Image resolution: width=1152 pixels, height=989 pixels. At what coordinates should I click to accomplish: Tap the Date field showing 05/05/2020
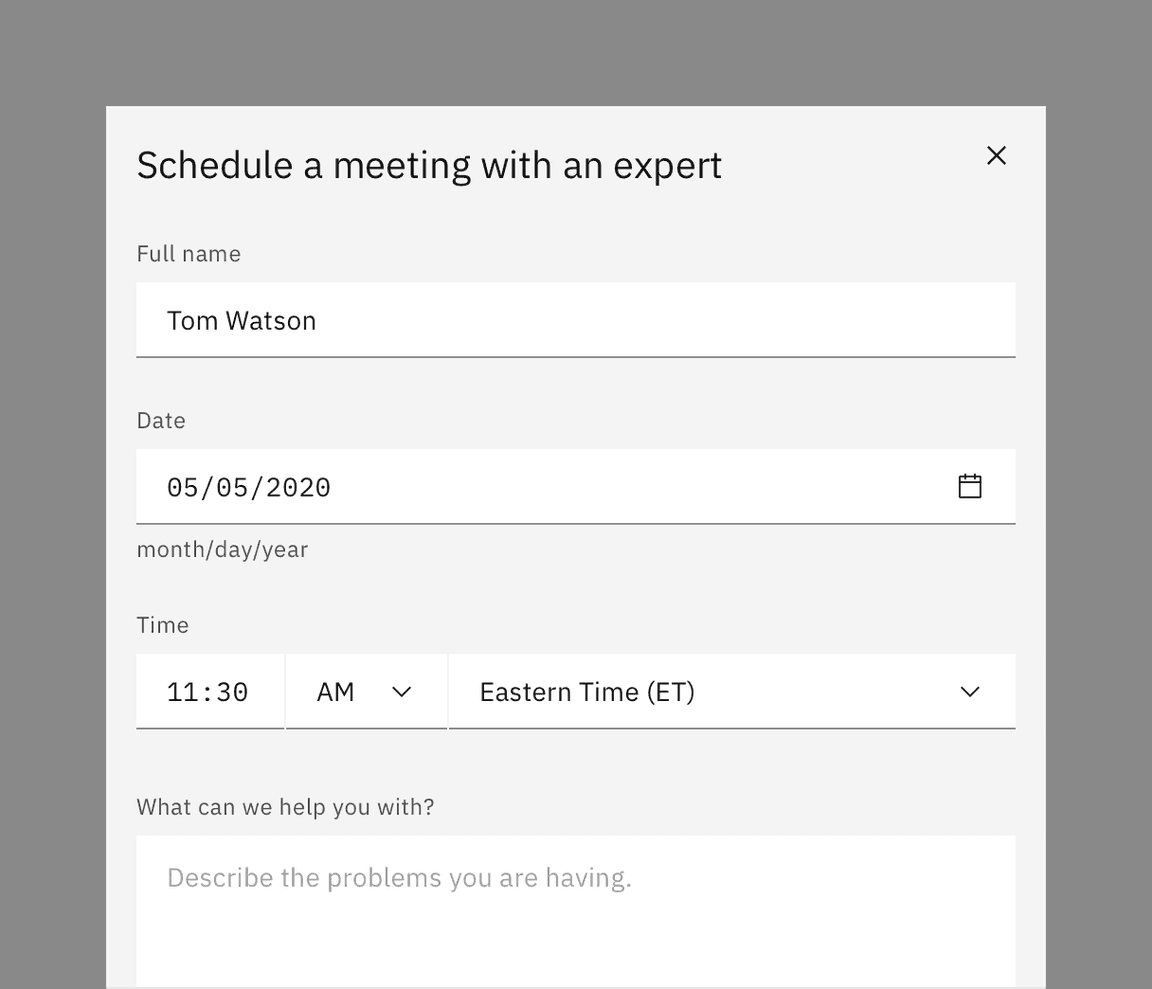coord(540,487)
